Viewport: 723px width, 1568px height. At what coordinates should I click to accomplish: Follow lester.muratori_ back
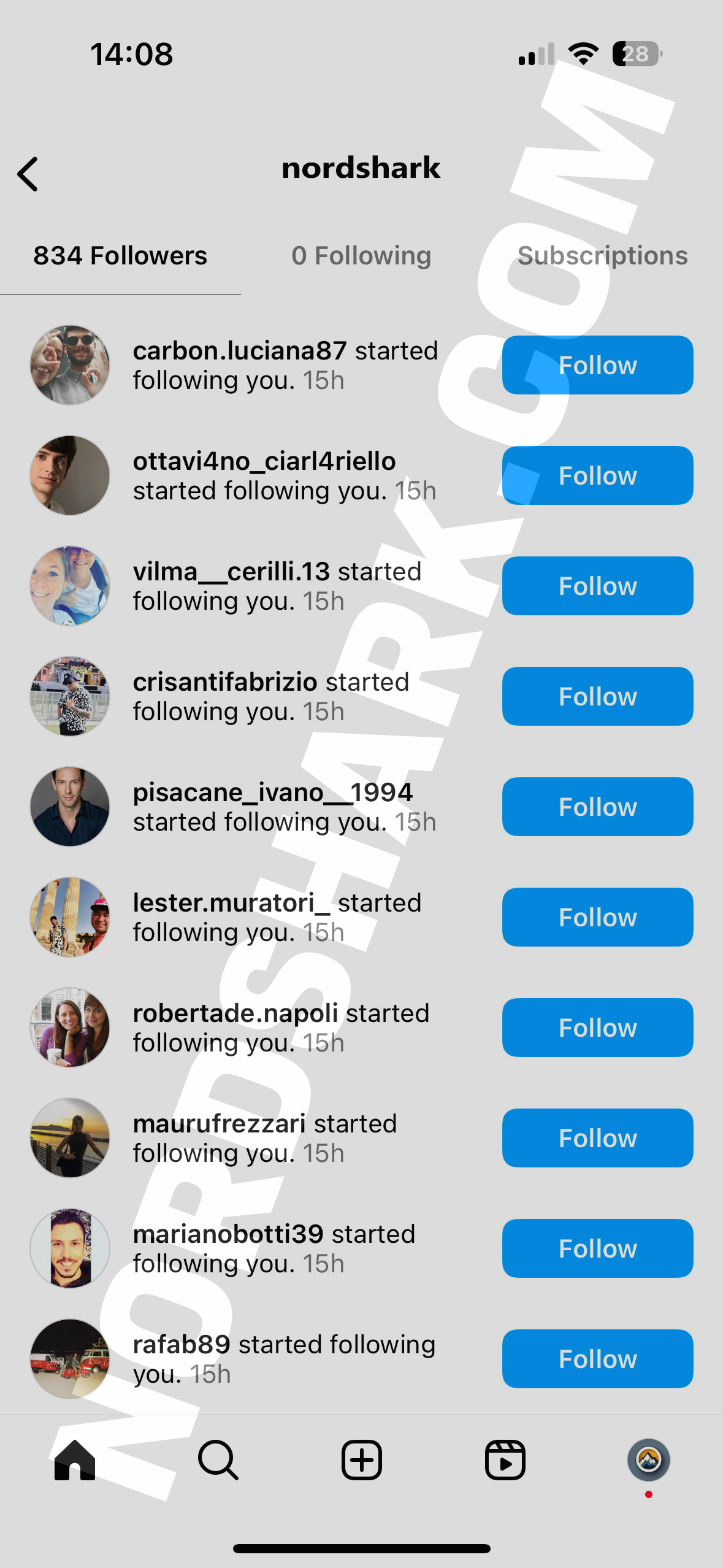597,917
